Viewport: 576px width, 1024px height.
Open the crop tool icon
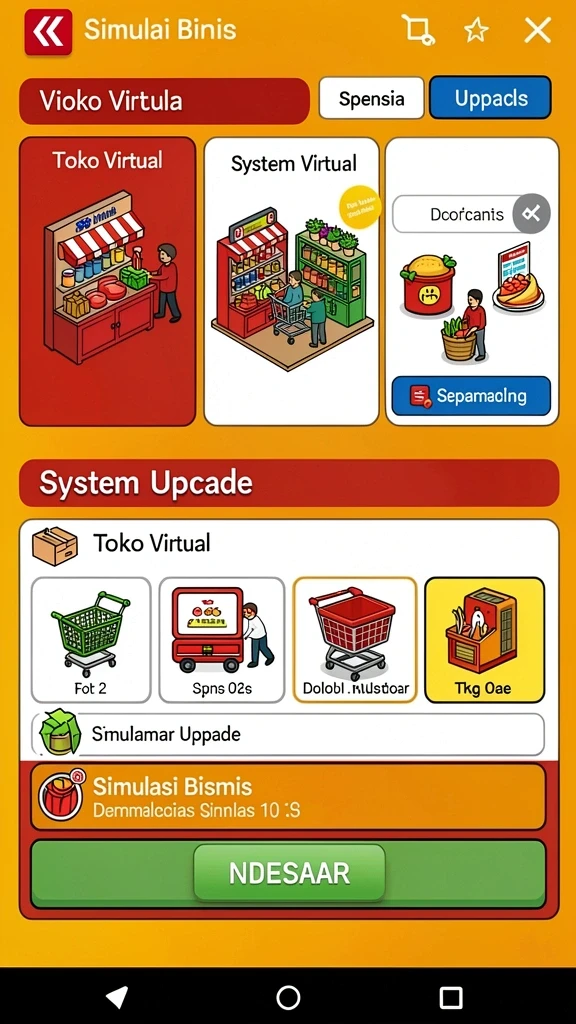click(419, 30)
